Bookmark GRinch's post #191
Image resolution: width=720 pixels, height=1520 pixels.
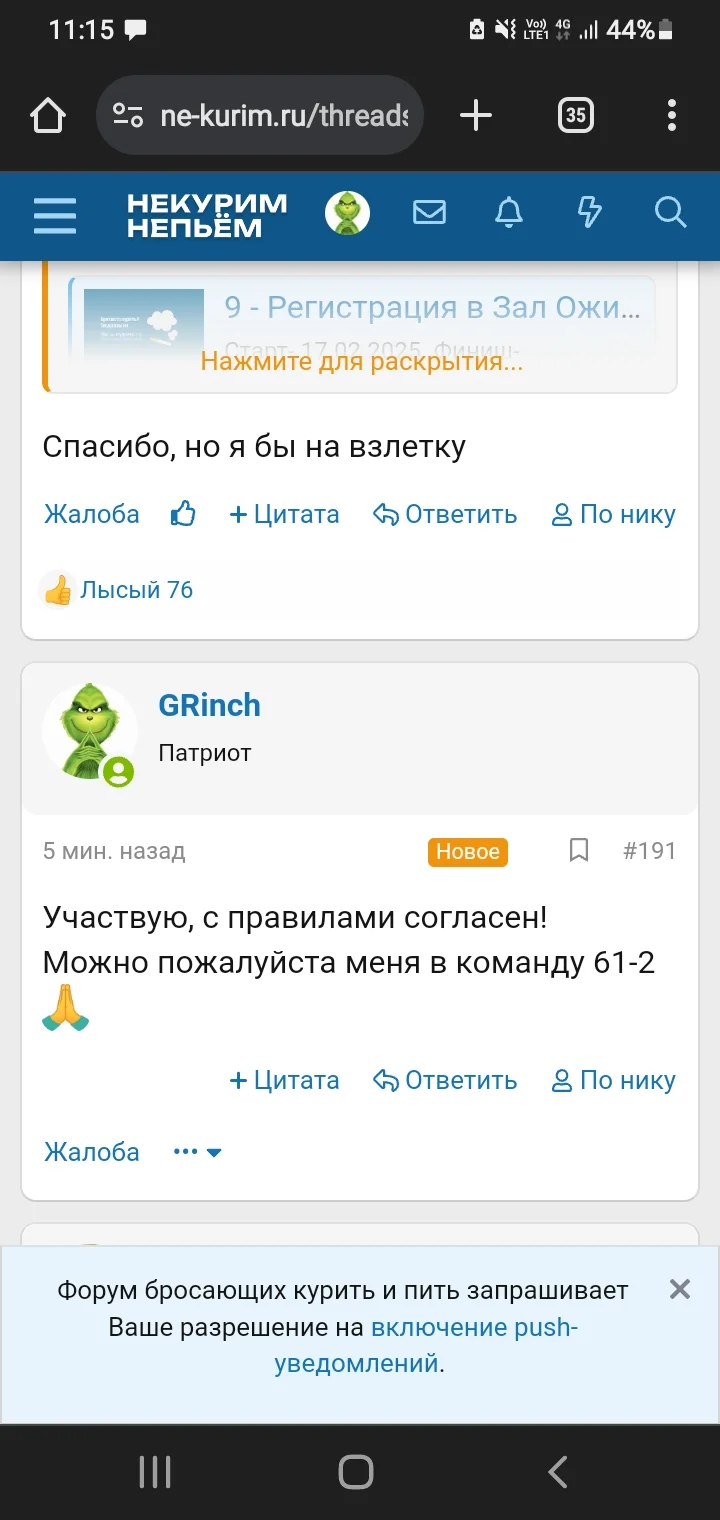click(578, 850)
